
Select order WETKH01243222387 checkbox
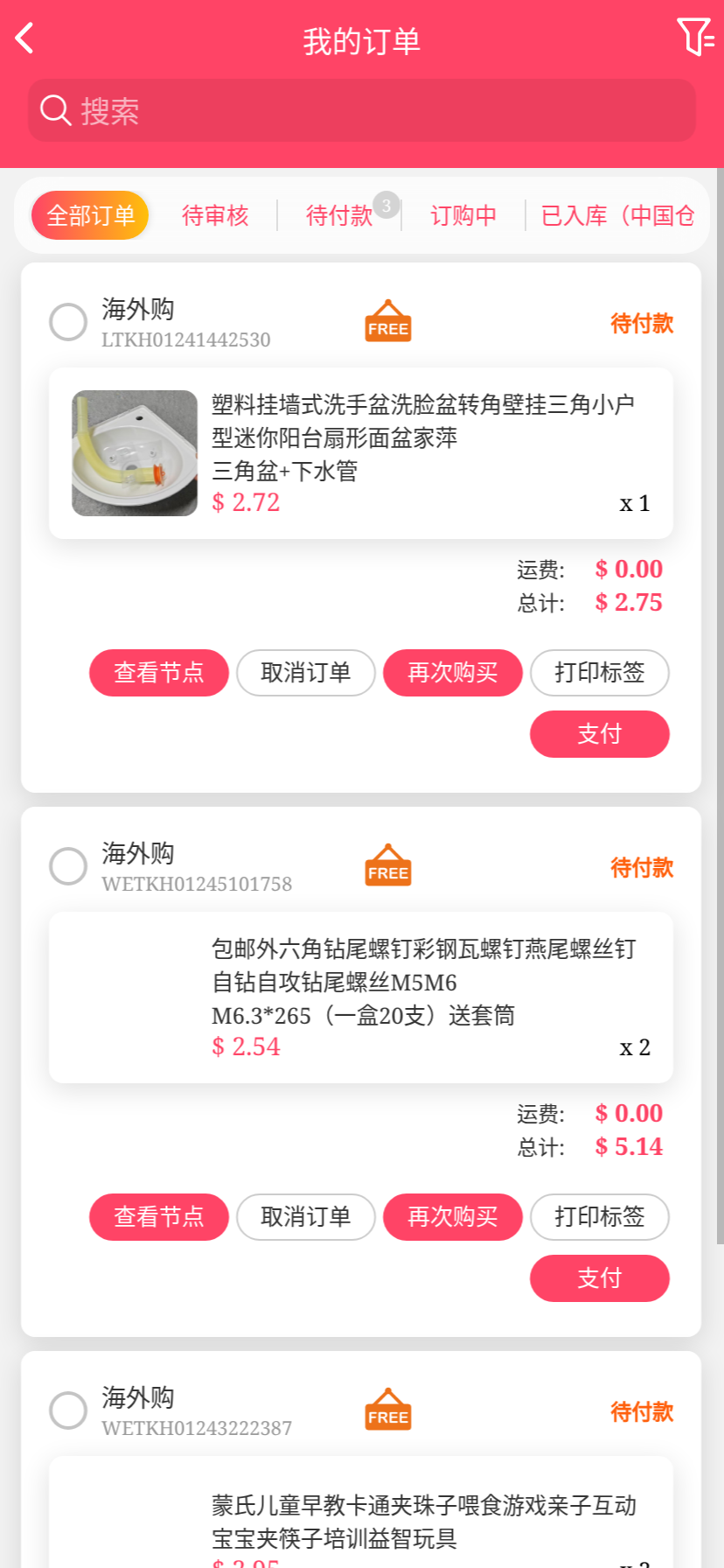click(x=68, y=1410)
